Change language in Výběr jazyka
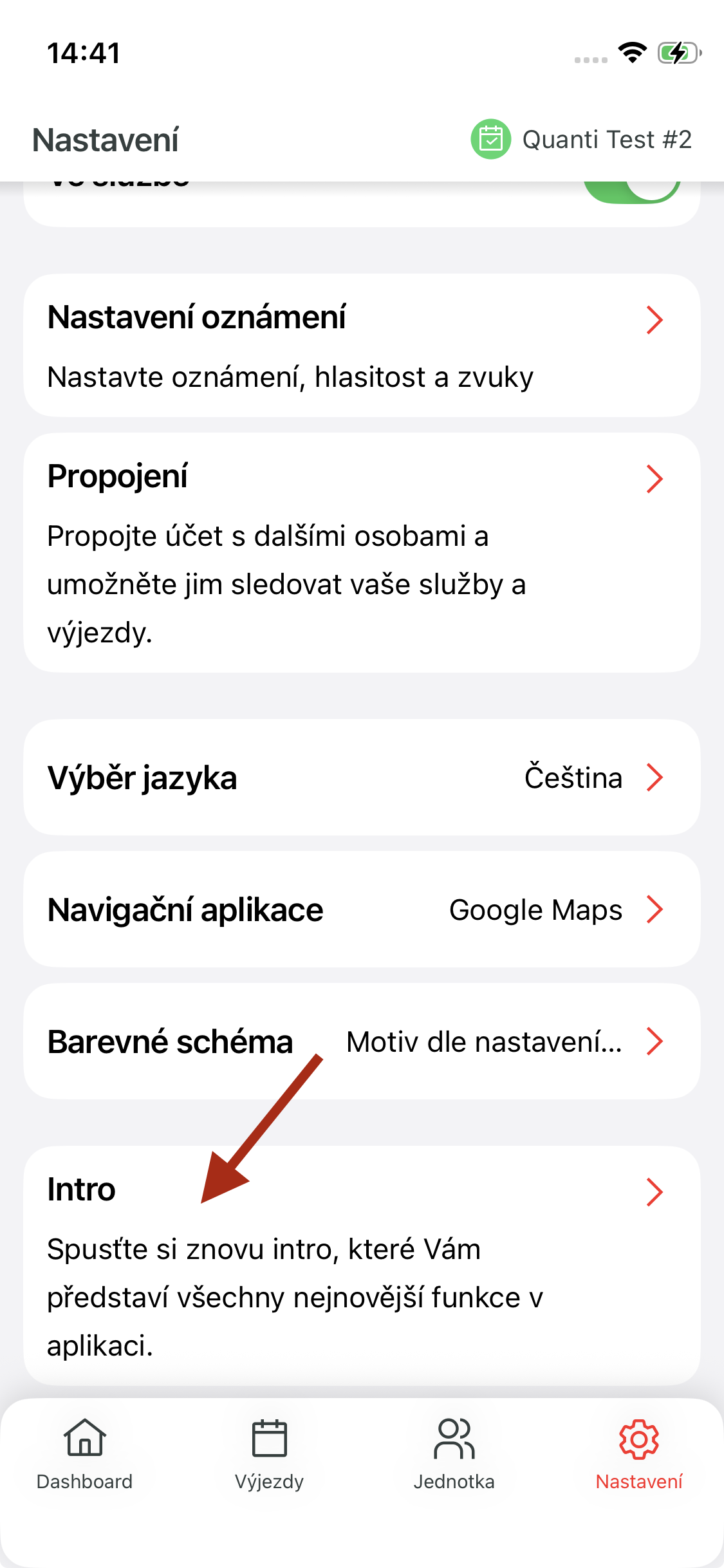This screenshot has width=724, height=1568. [362, 778]
